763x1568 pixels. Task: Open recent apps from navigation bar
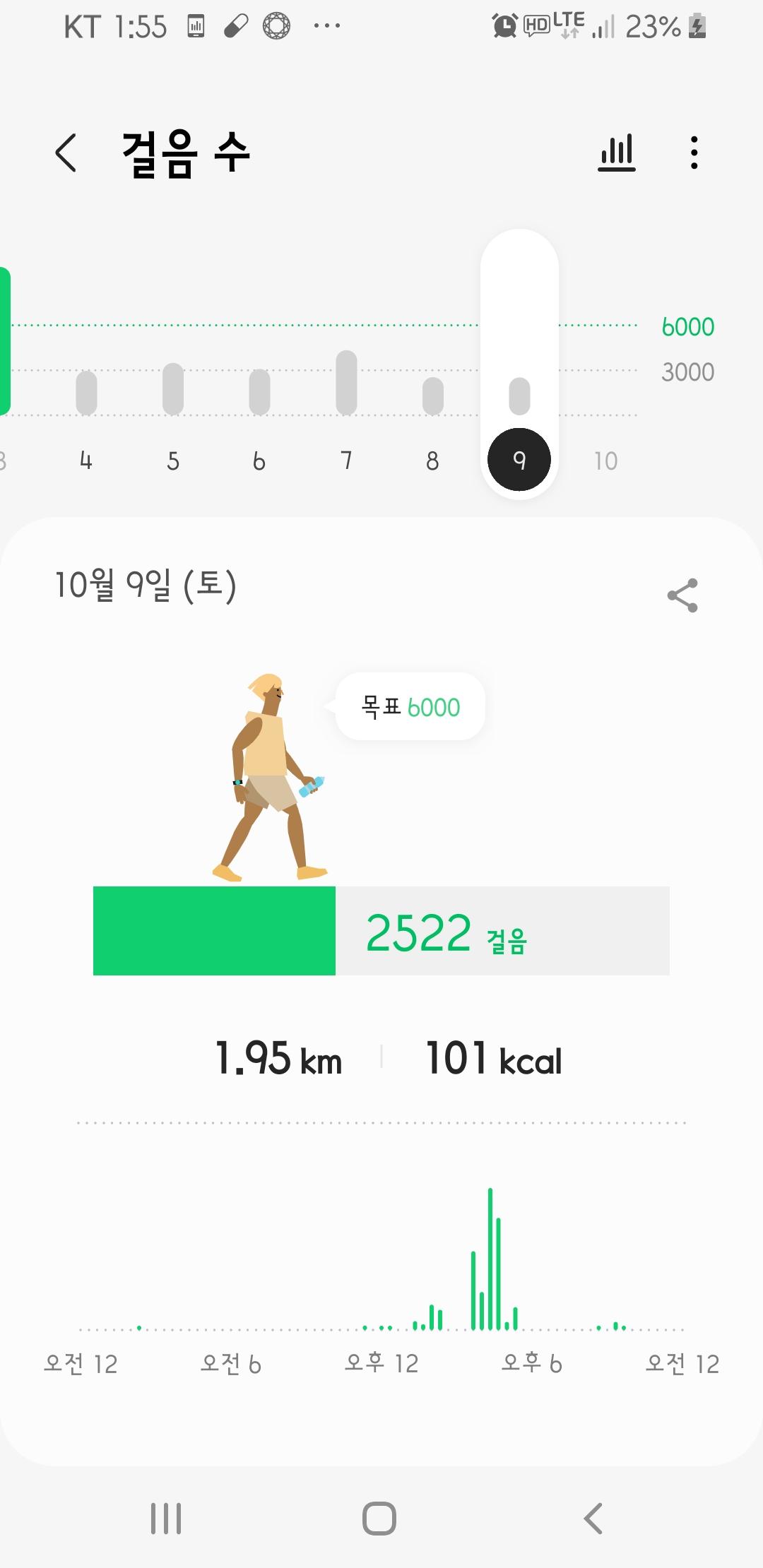[x=166, y=1518]
